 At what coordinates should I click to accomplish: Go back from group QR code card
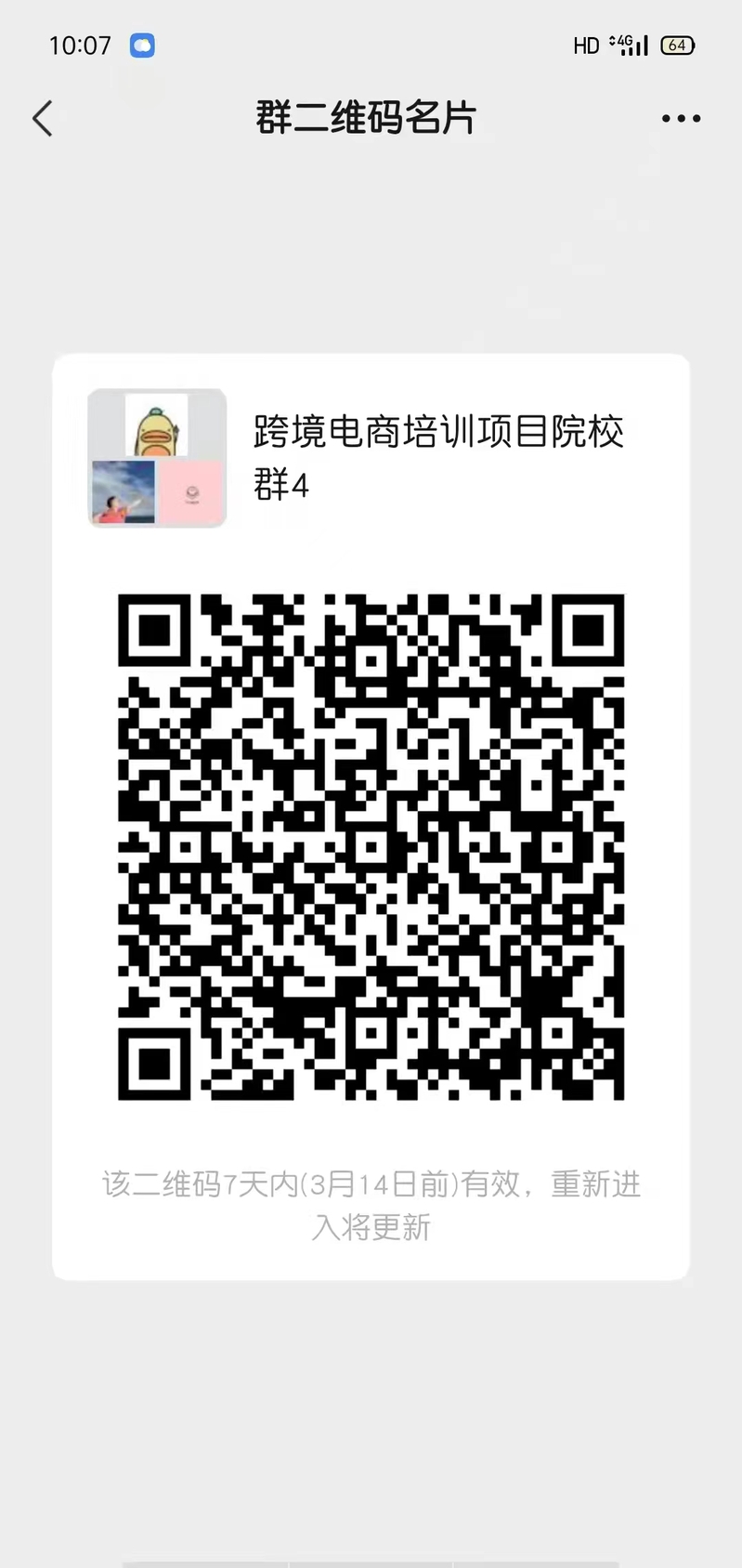tap(43, 119)
